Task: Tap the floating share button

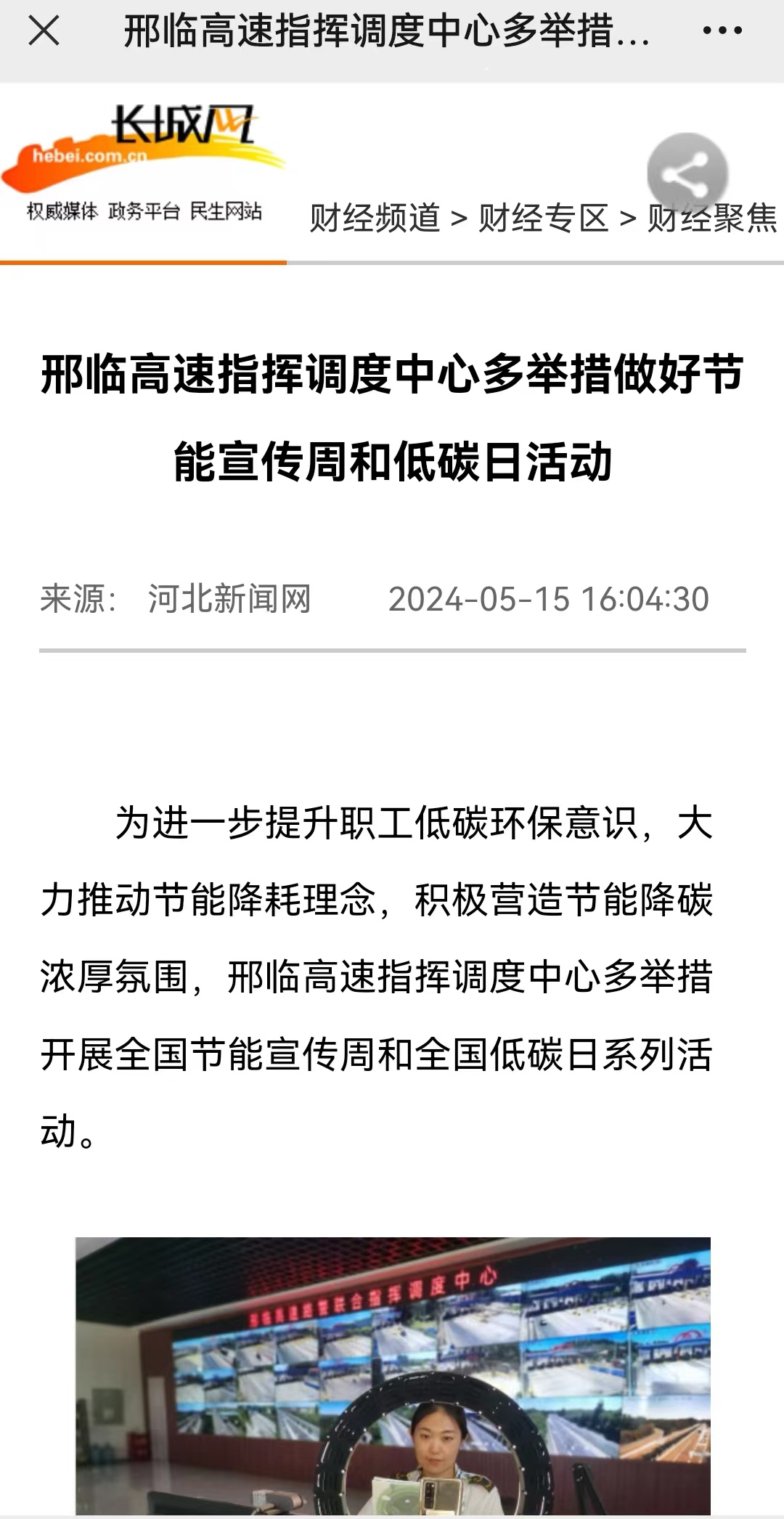Action: pyautogui.click(x=687, y=174)
